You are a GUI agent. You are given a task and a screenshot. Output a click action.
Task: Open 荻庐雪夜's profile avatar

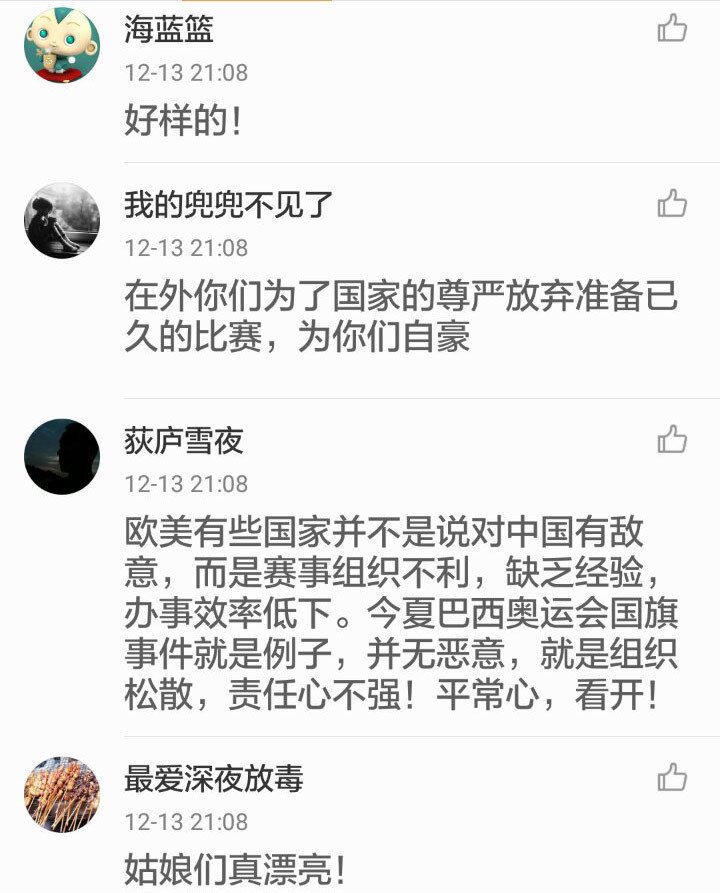[62, 456]
